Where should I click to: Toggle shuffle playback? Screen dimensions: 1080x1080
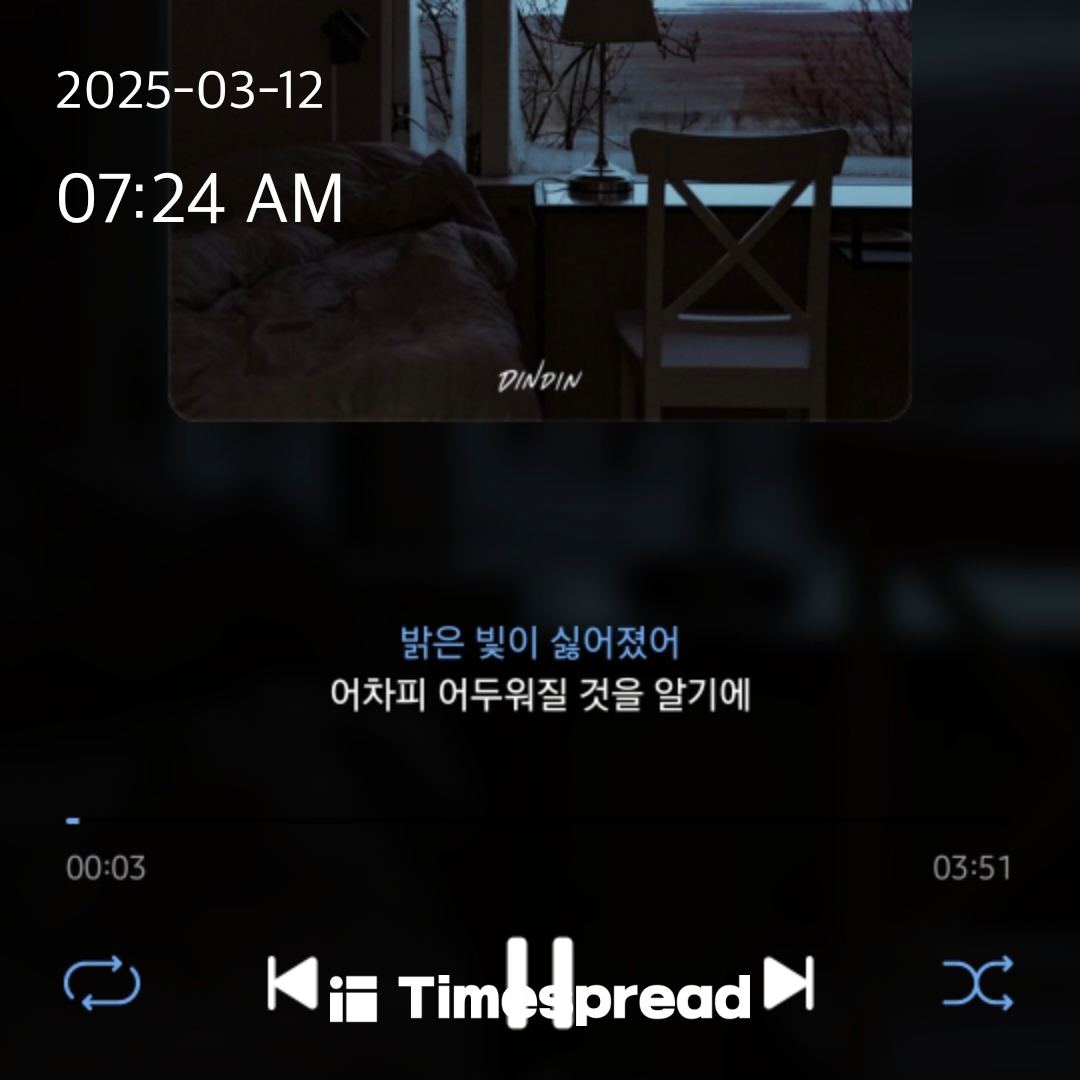coord(978,983)
